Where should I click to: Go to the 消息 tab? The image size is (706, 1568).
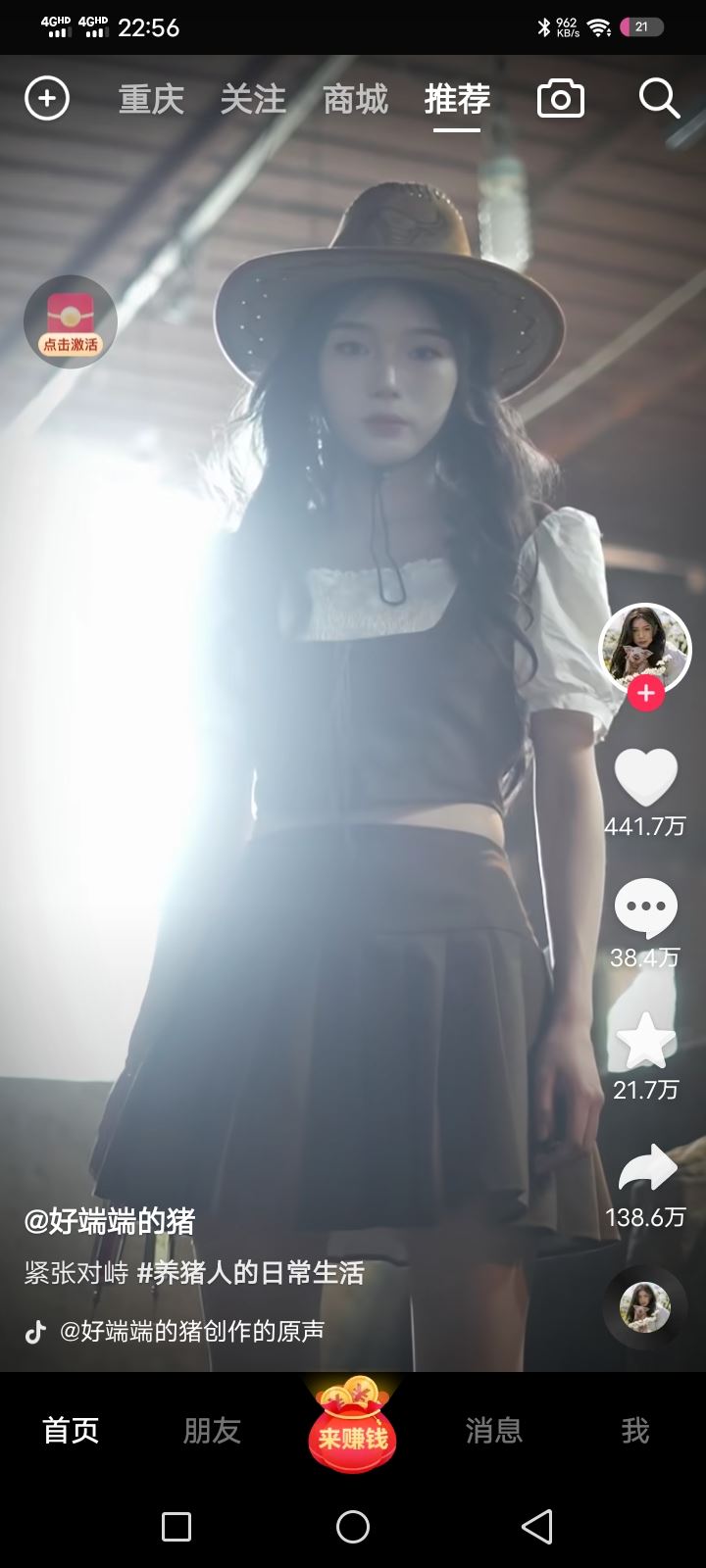coord(494,1431)
